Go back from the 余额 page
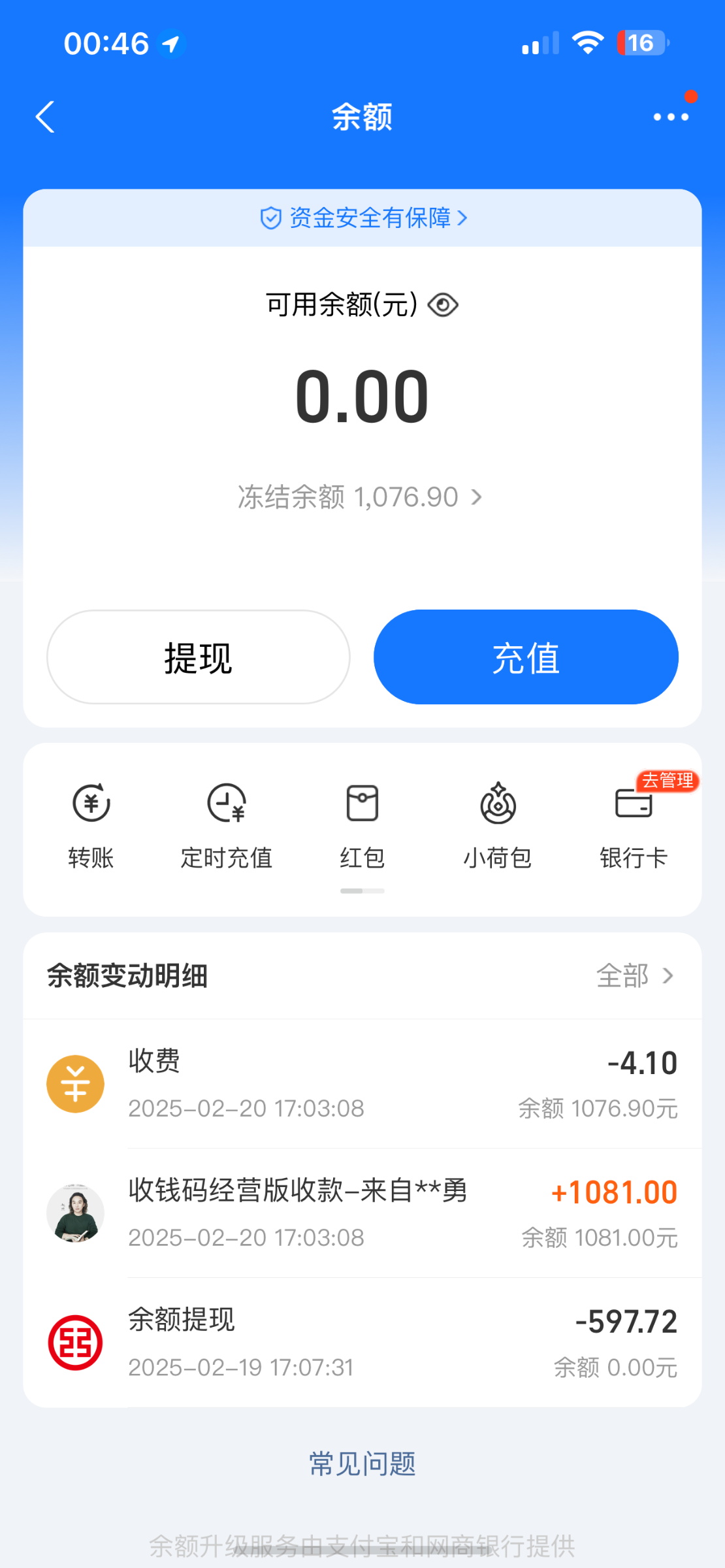Screen dimensions: 725x1568 pyautogui.click(x=45, y=117)
